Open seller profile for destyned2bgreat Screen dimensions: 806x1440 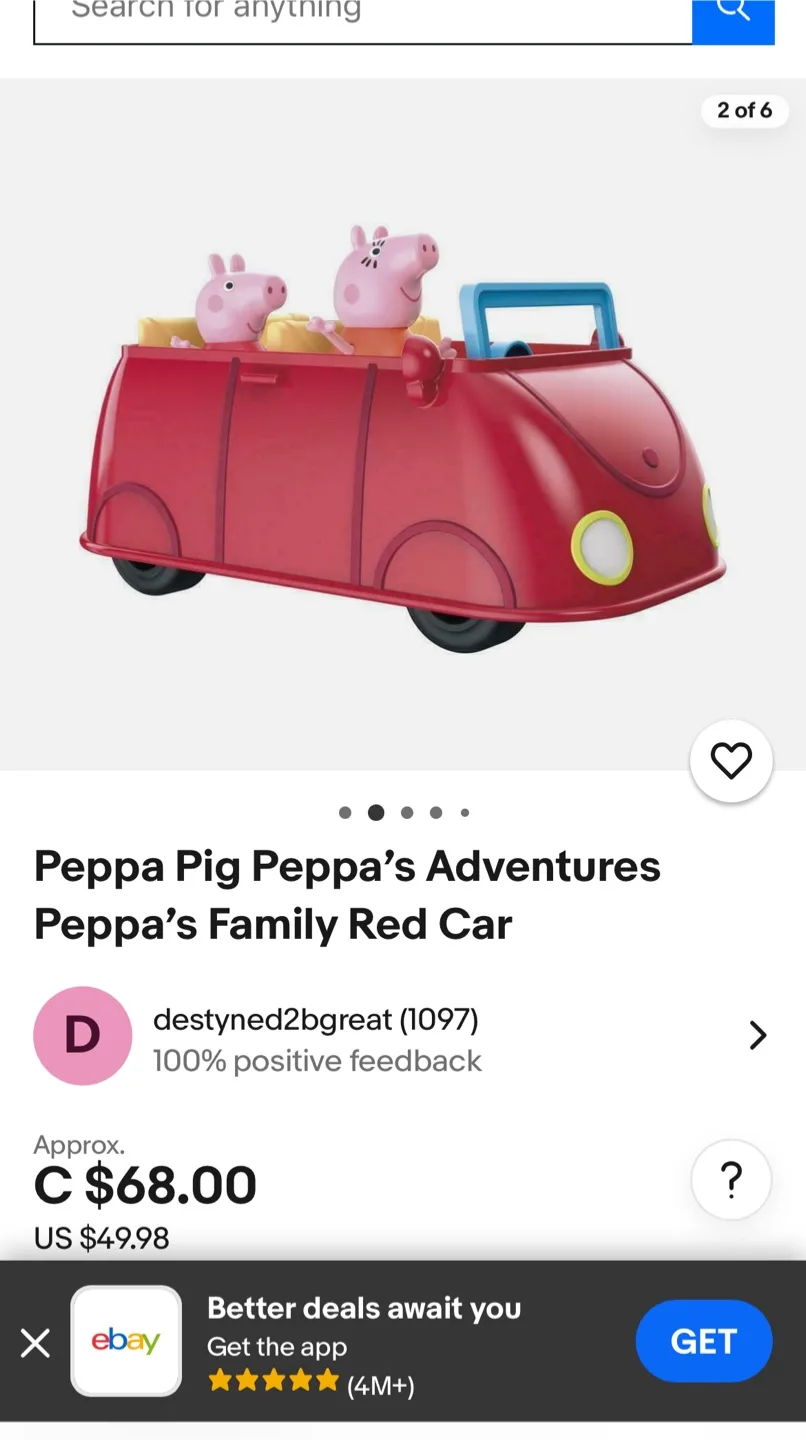(x=316, y=1019)
